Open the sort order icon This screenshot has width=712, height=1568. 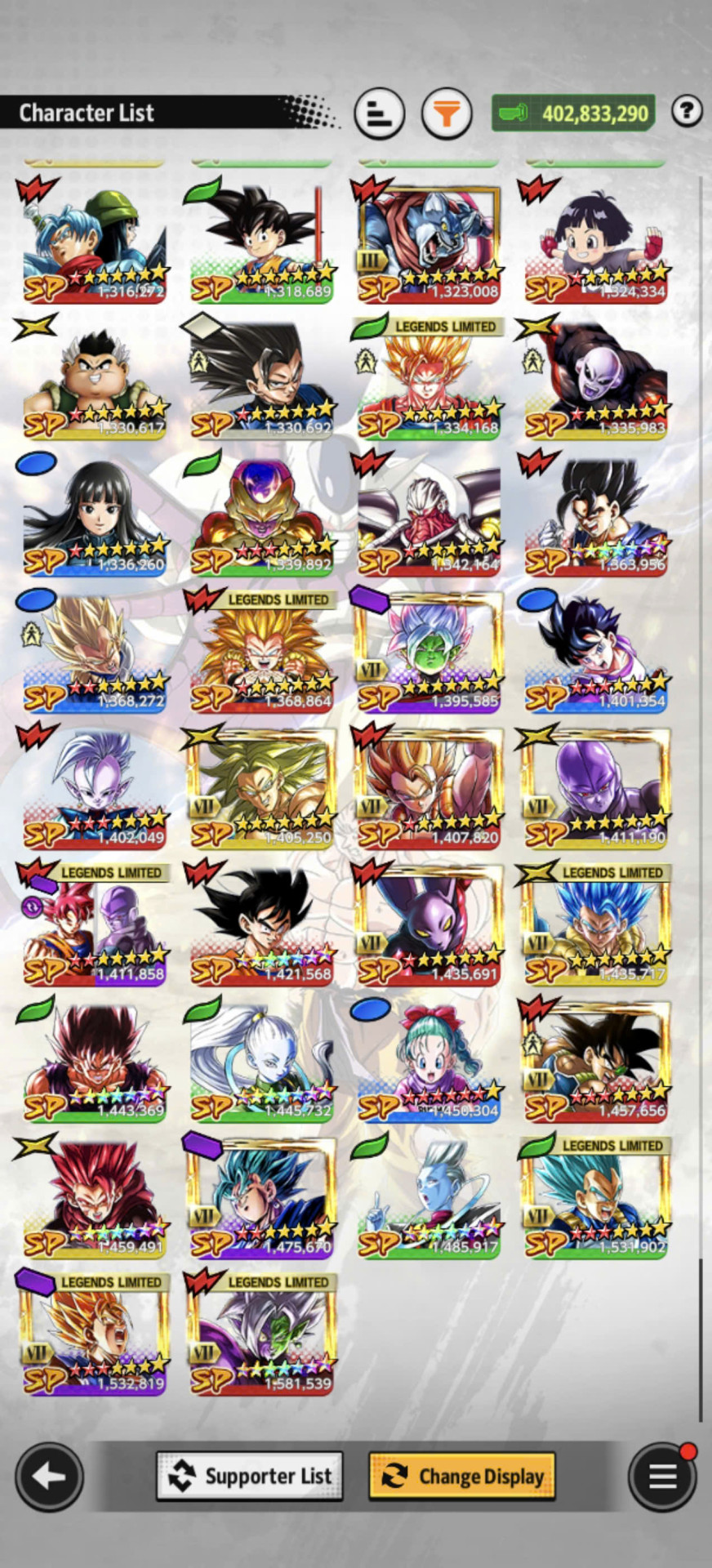coord(380,113)
